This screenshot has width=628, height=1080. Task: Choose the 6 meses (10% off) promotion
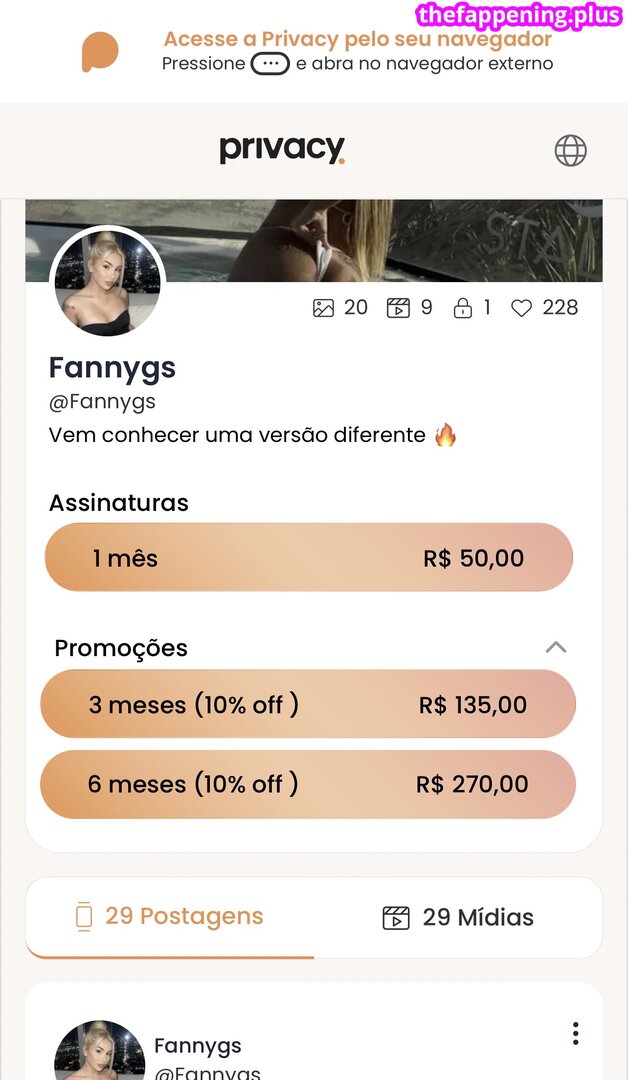coord(308,784)
